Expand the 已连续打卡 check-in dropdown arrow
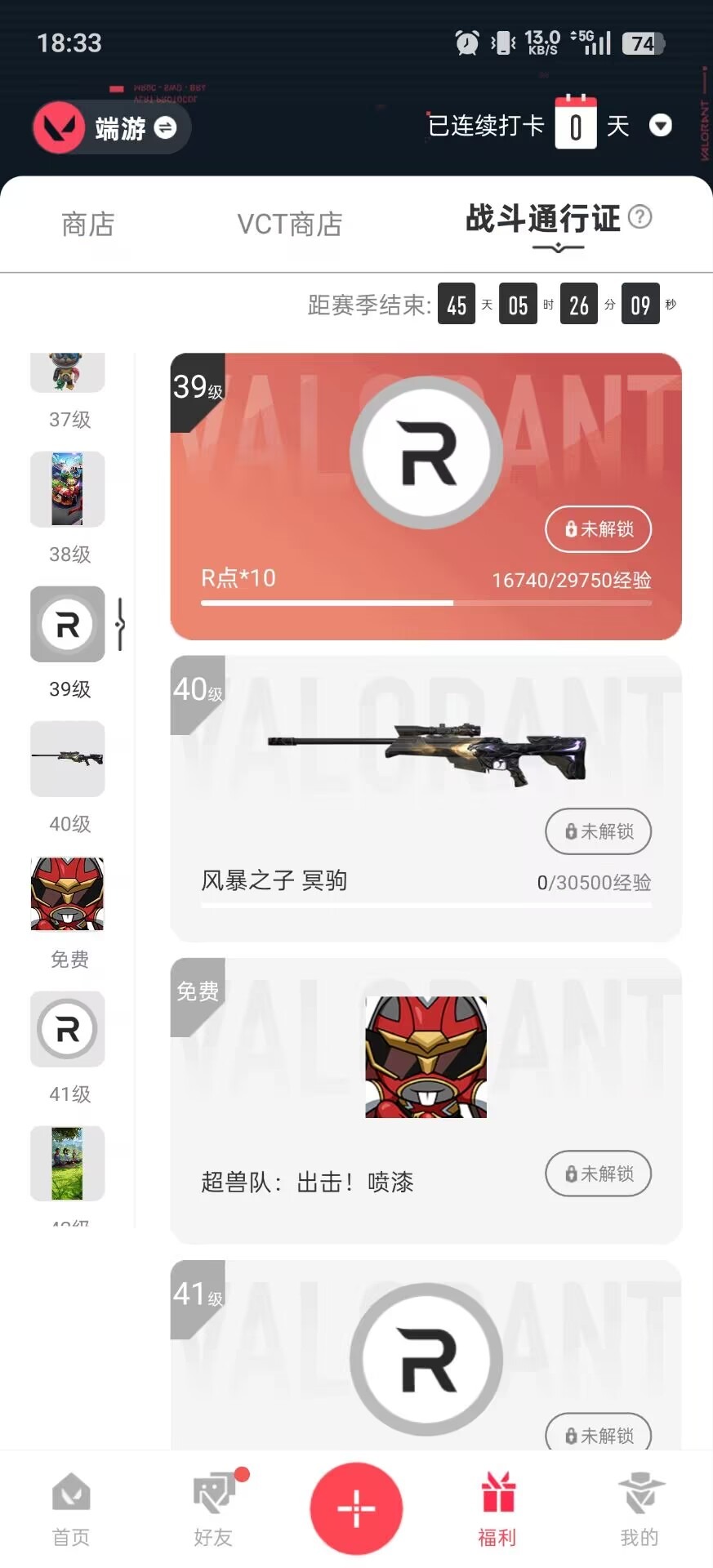Screen dimensions: 713x1568 click(660, 126)
